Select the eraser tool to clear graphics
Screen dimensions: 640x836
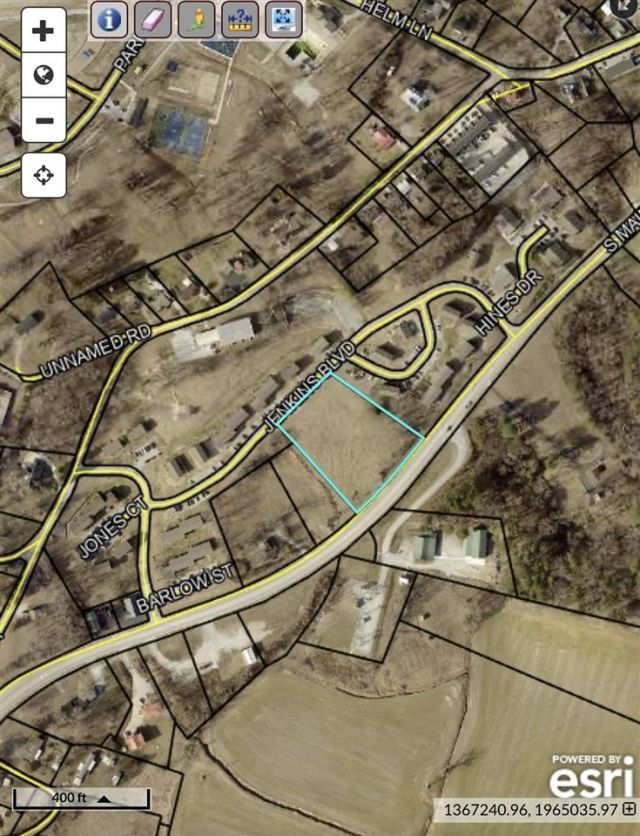[153, 19]
